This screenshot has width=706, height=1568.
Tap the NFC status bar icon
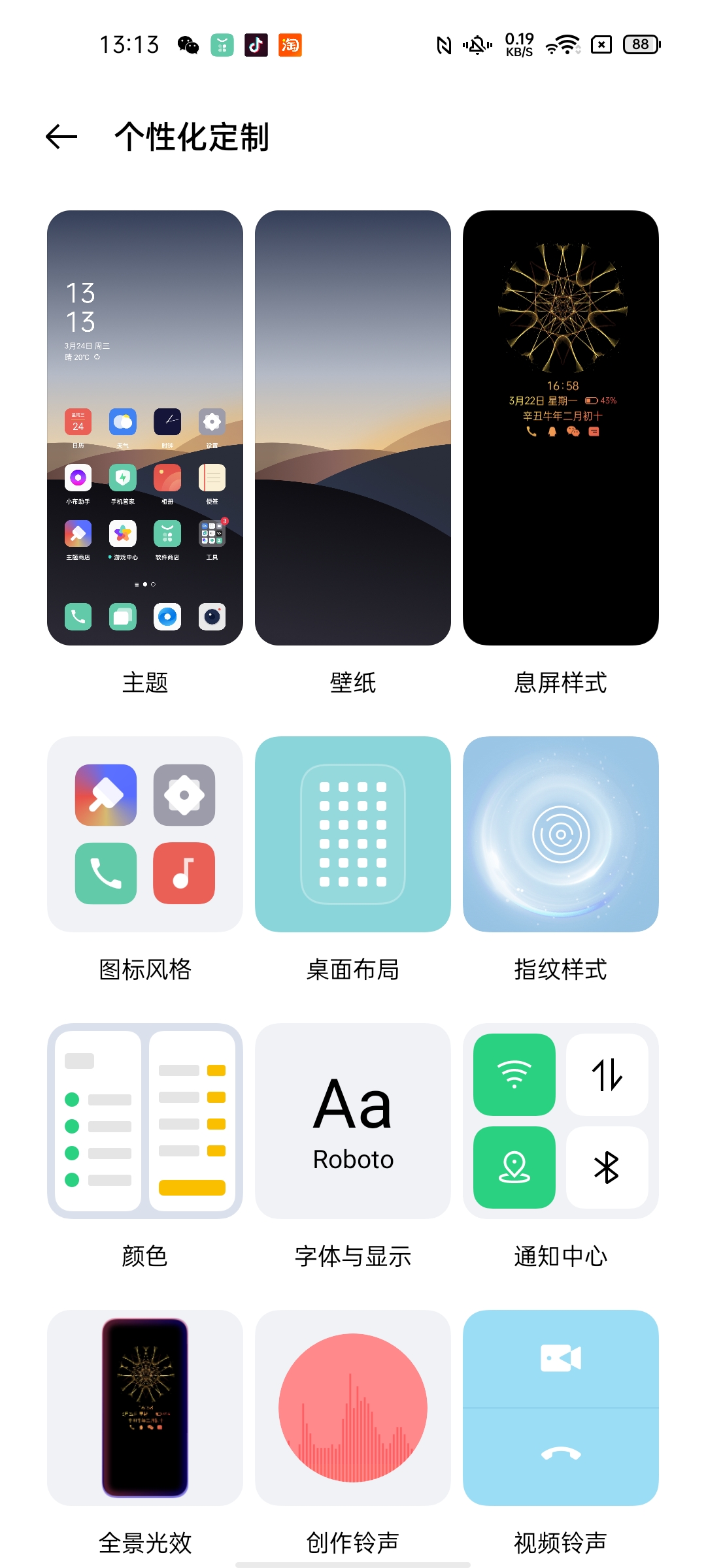pyautogui.click(x=443, y=45)
